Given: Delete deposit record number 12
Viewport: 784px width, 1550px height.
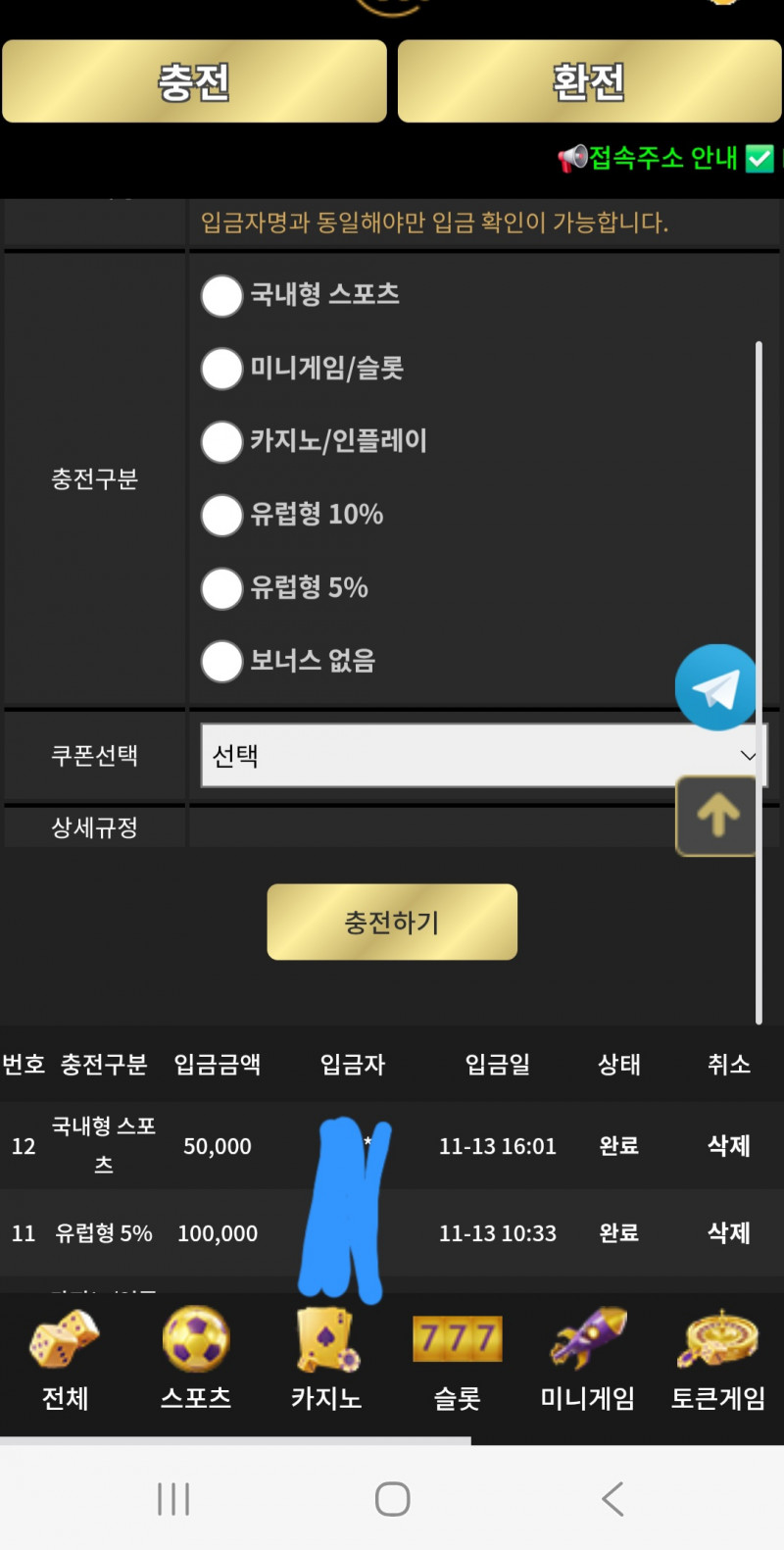Looking at the screenshot, I should point(728,1145).
